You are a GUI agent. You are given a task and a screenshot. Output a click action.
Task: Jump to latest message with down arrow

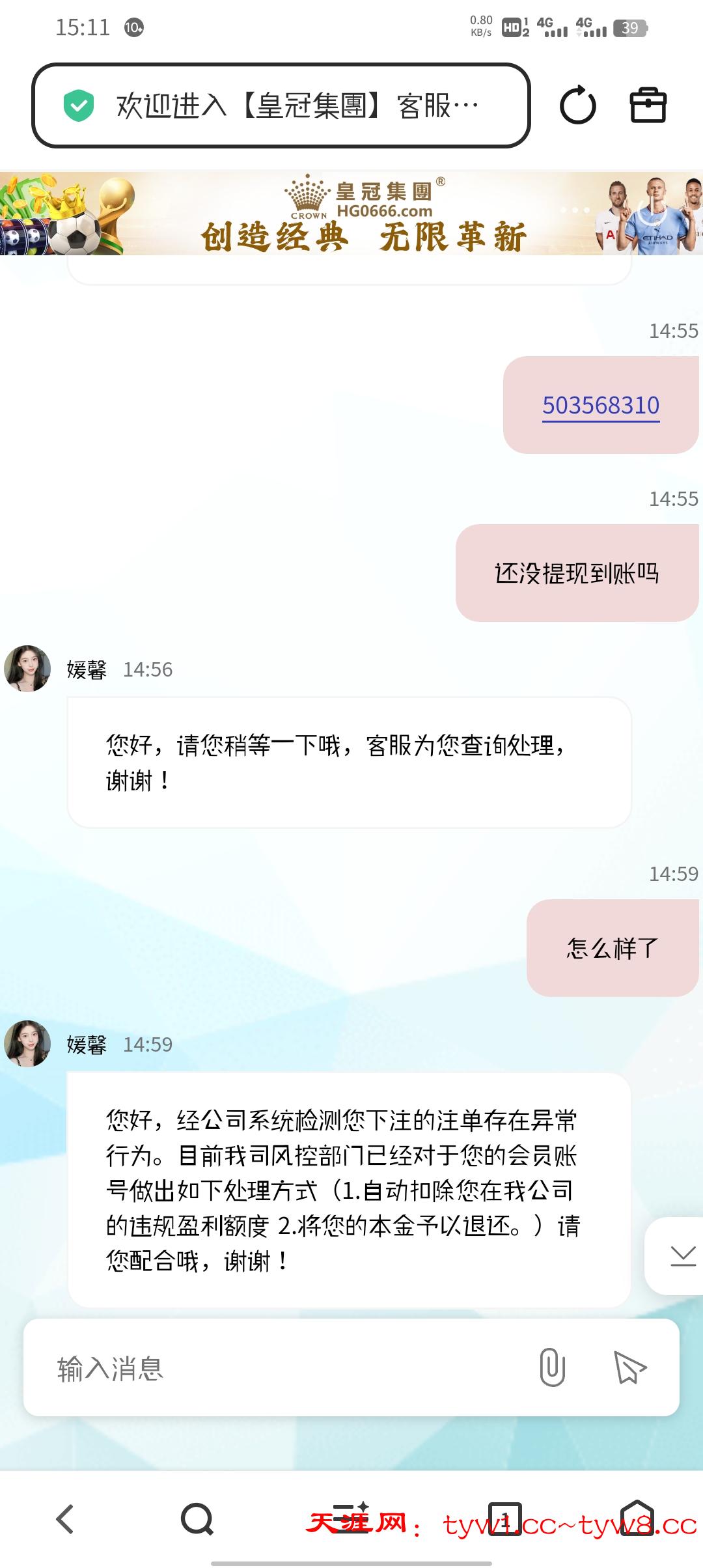(x=682, y=1255)
